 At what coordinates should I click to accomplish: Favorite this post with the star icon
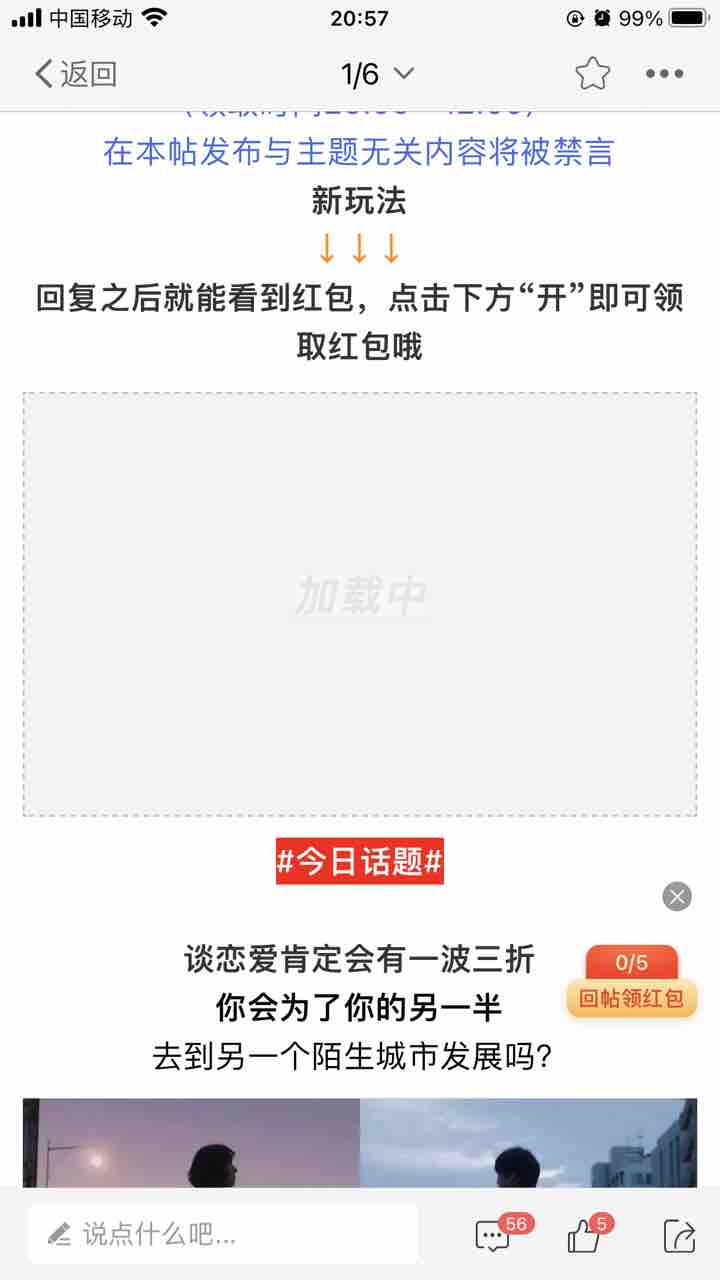pos(592,74)
